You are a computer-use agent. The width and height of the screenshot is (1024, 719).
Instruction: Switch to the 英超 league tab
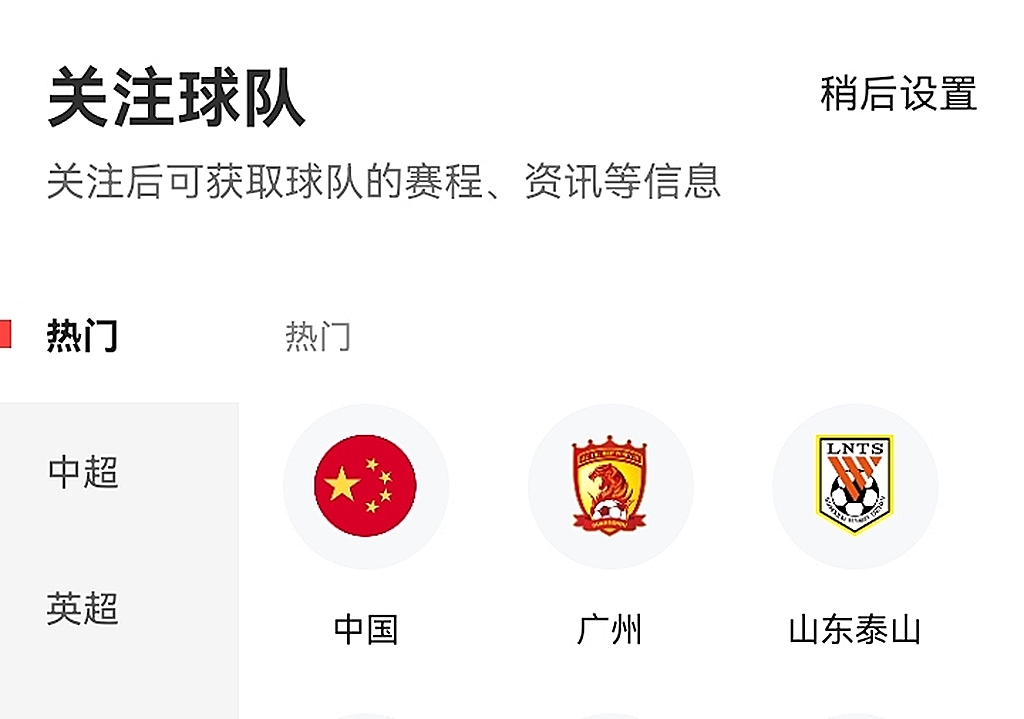coord(83,608)
